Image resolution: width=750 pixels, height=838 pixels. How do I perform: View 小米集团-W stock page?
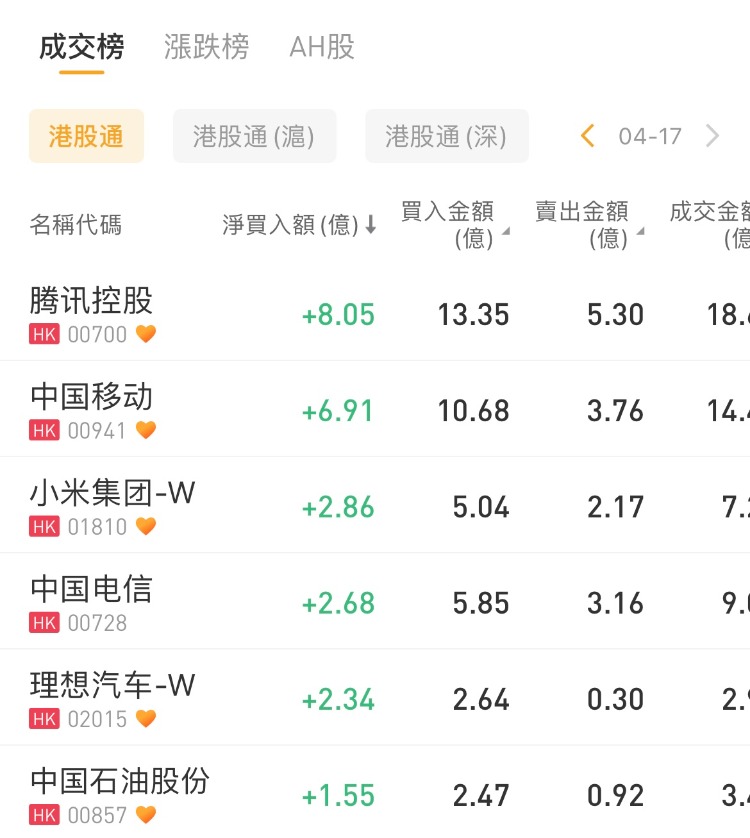point(112,505)
